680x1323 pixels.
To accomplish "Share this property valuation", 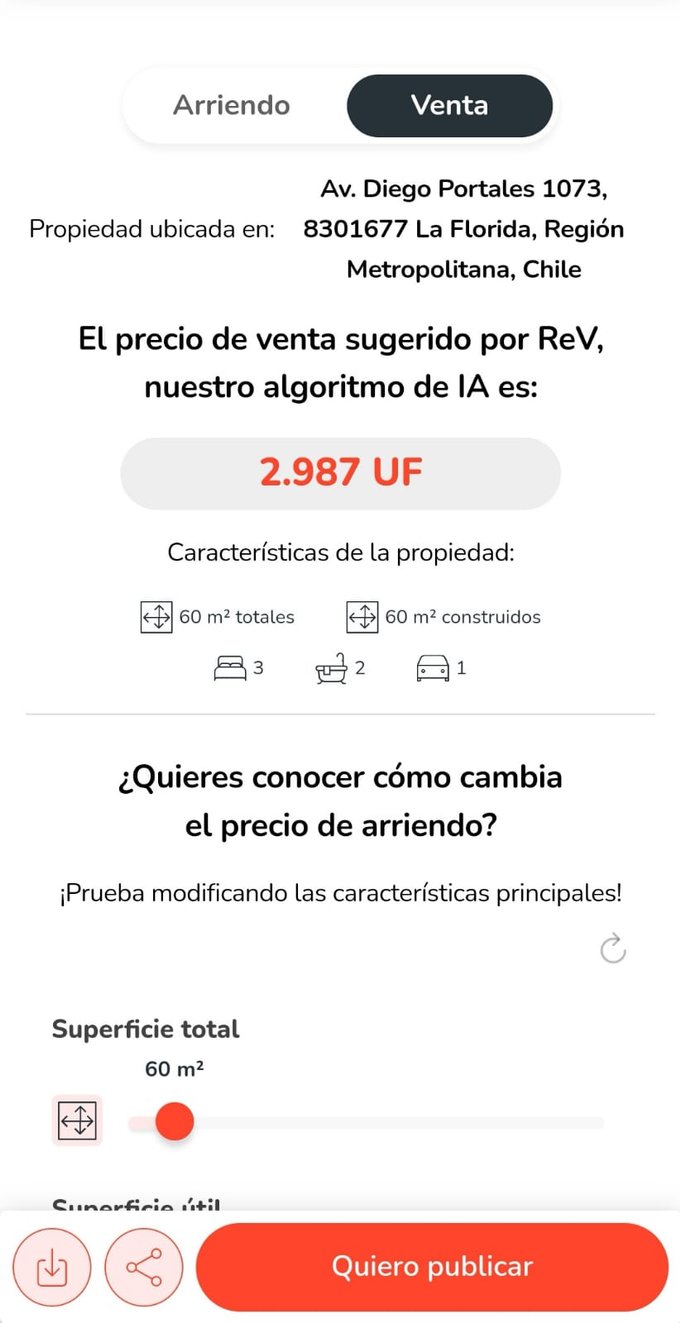I will [144, 1267].
